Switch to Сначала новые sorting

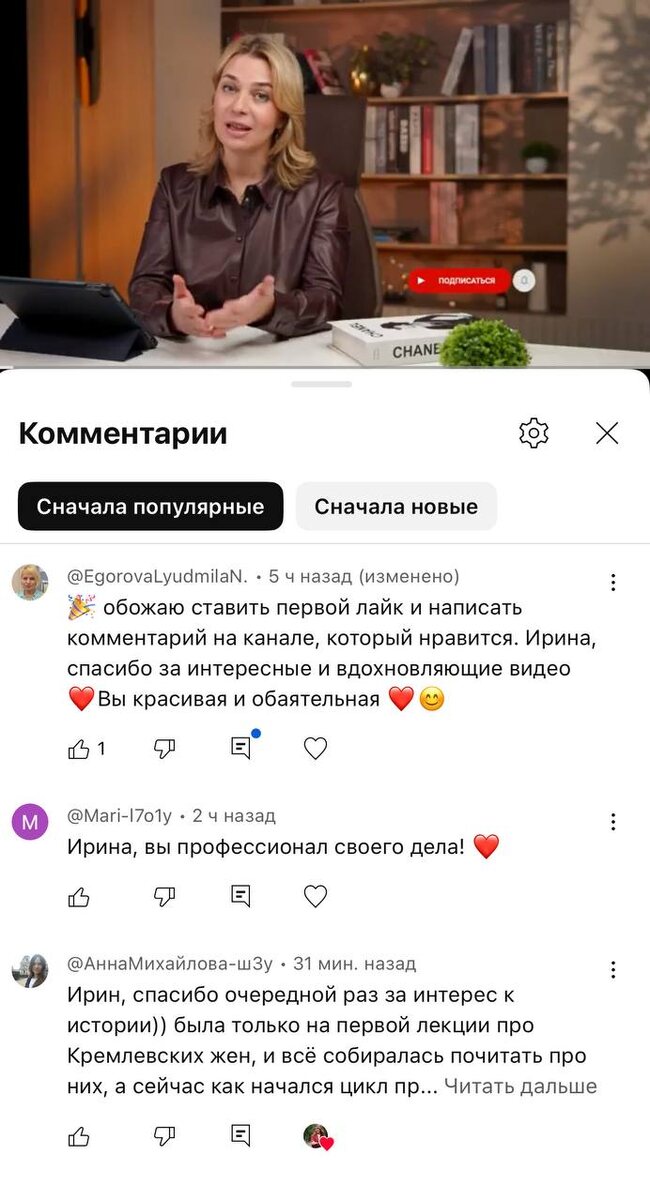(396, 506)
